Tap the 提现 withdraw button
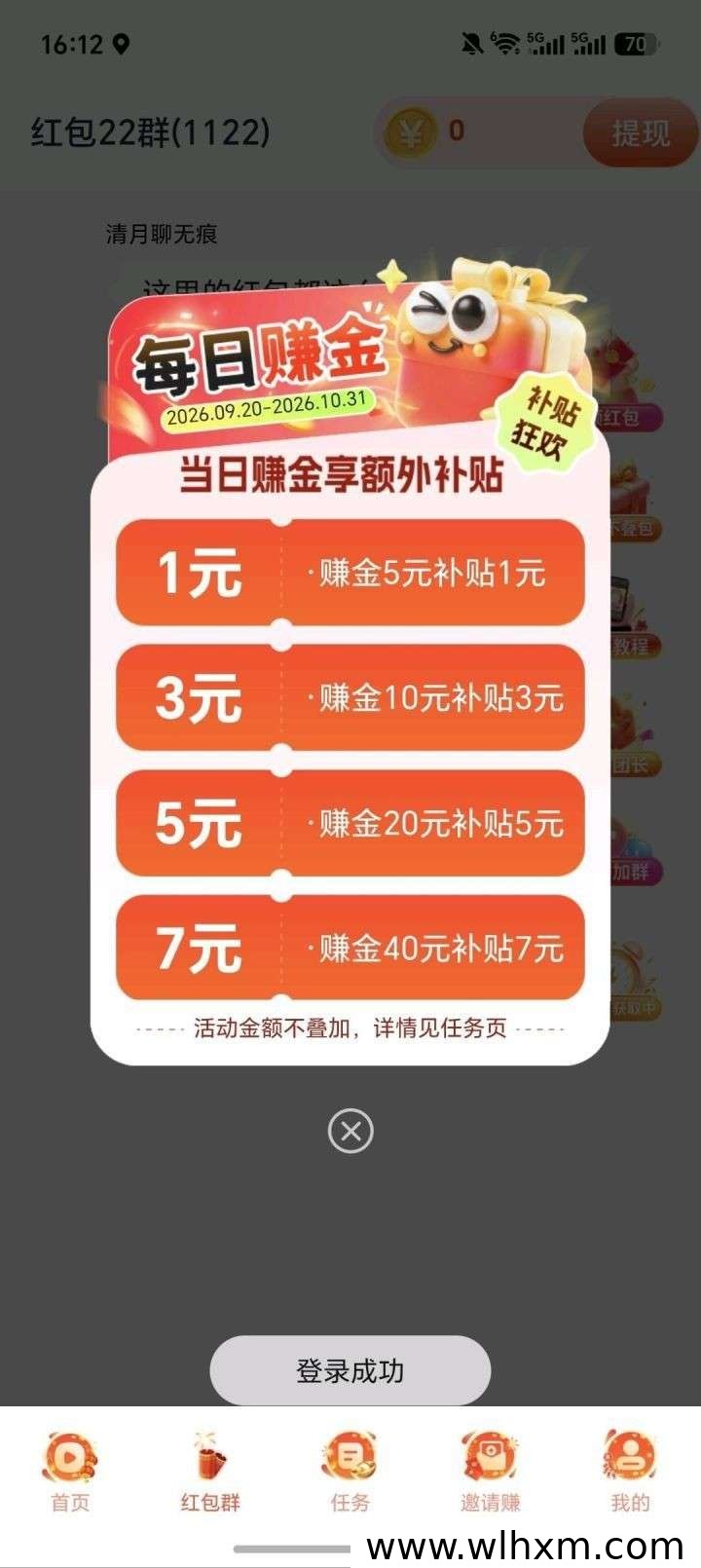 point(640,132)
